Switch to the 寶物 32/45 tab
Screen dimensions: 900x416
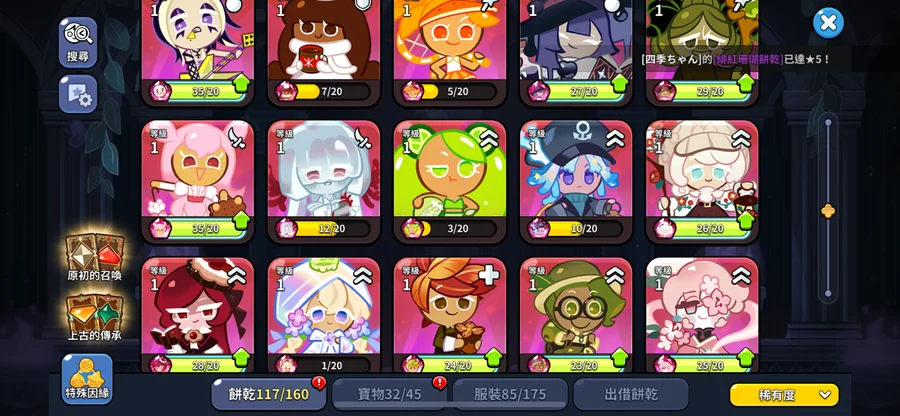pos(389,394)
